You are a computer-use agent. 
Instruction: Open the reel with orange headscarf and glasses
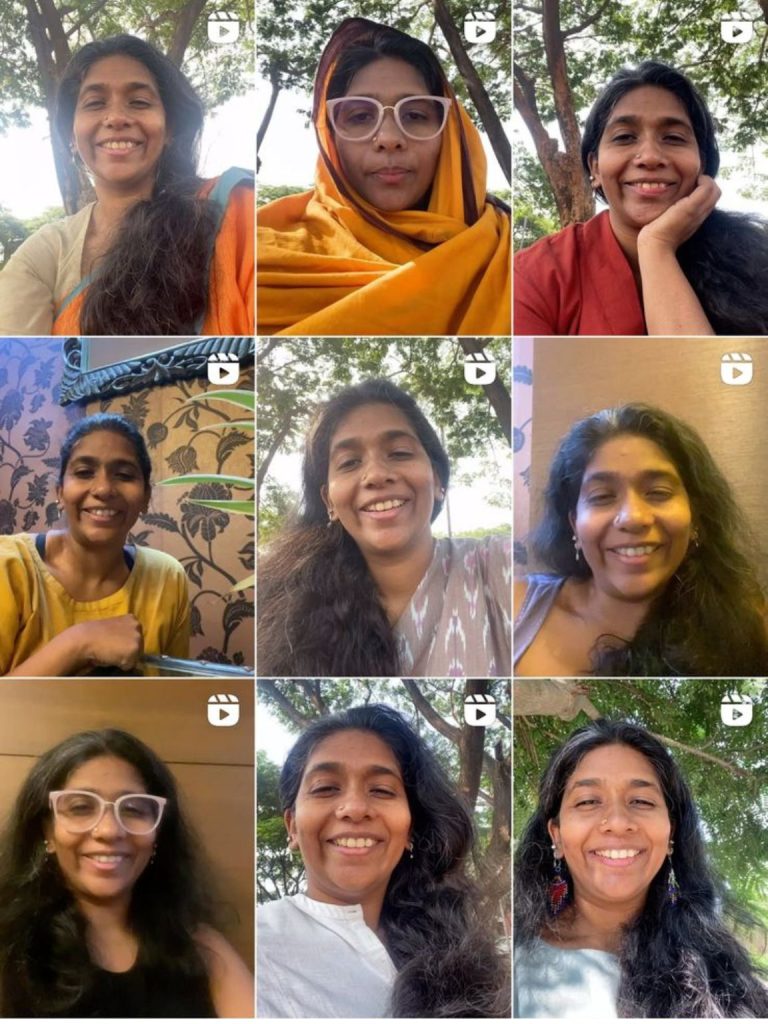pyautogui.click(x=384, y=168)
